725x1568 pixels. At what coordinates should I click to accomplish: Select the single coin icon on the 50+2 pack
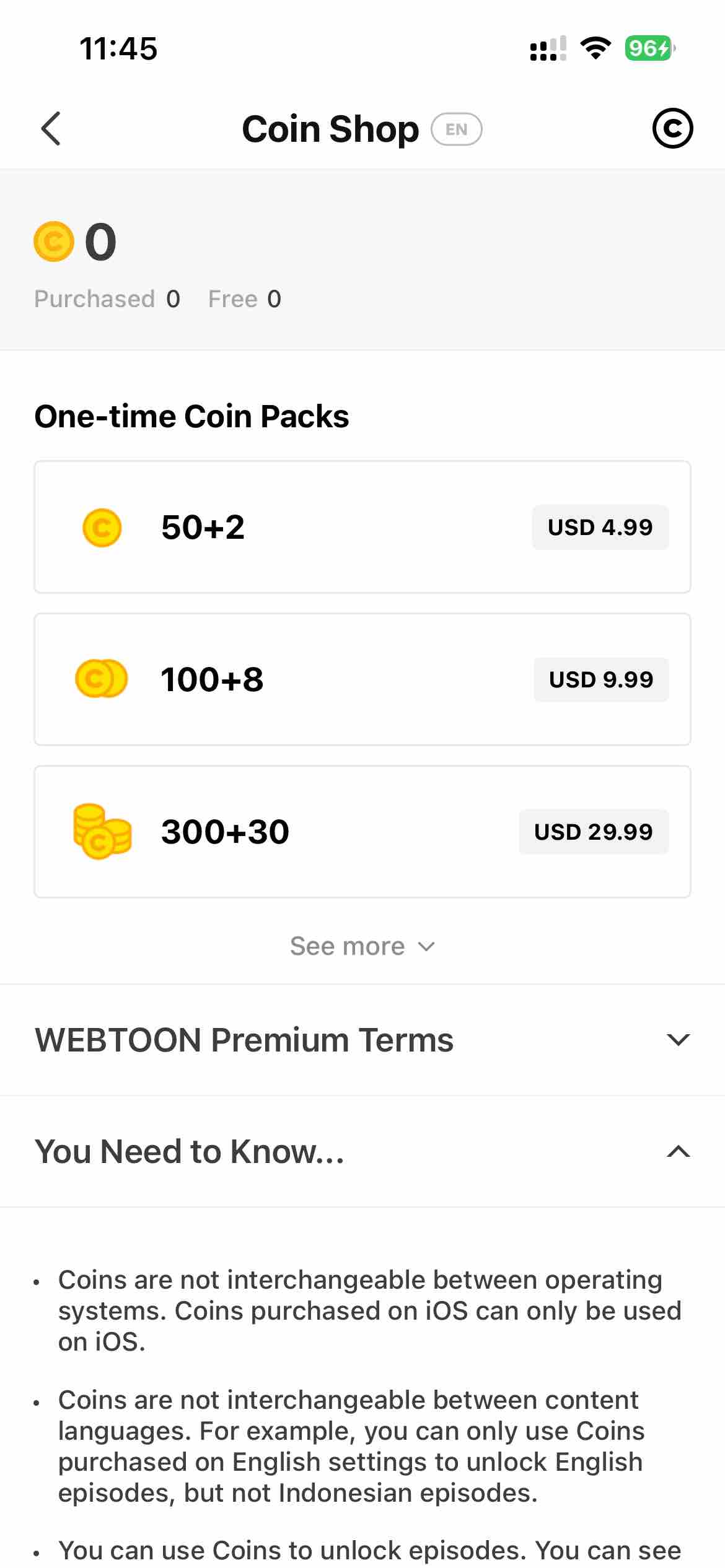103,527
